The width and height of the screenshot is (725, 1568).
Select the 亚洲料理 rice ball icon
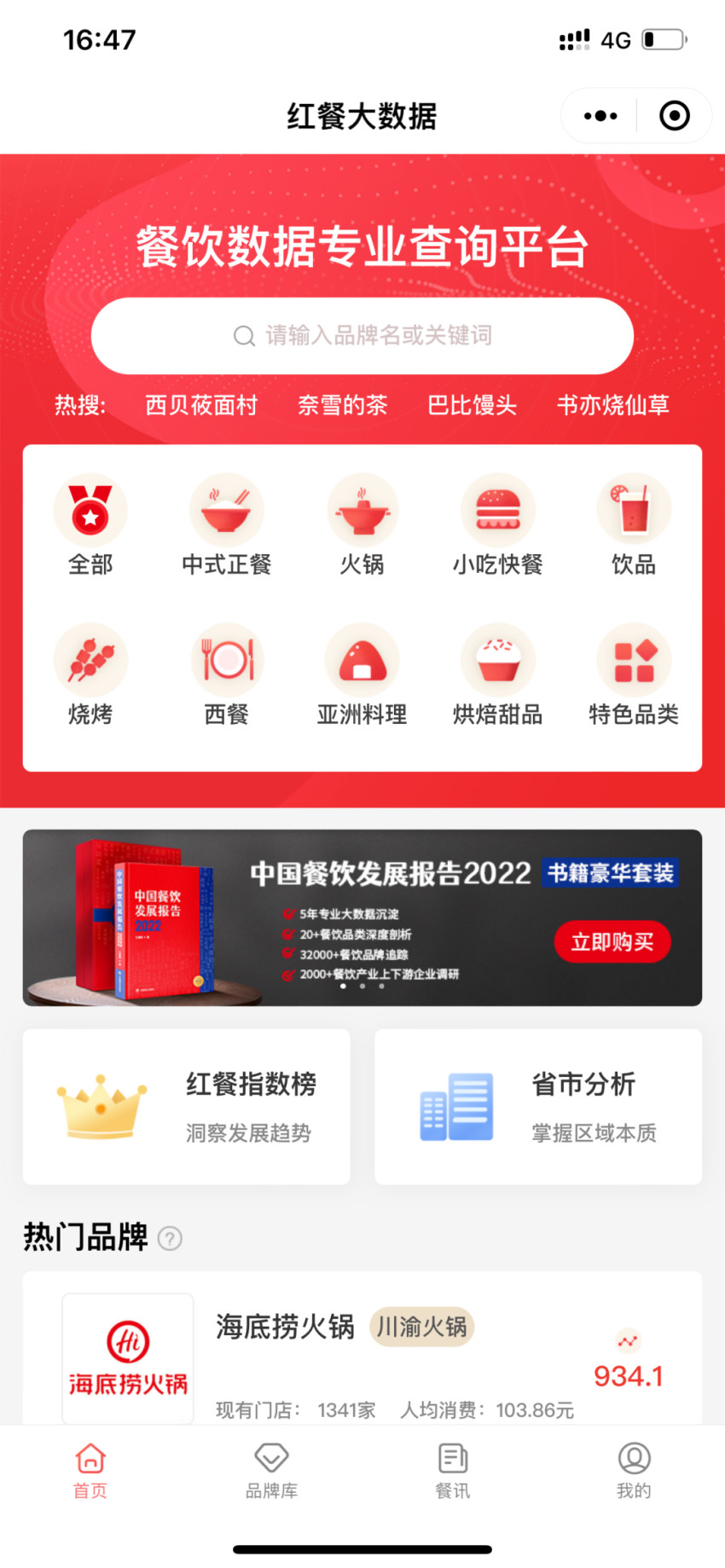coord(362,659)
